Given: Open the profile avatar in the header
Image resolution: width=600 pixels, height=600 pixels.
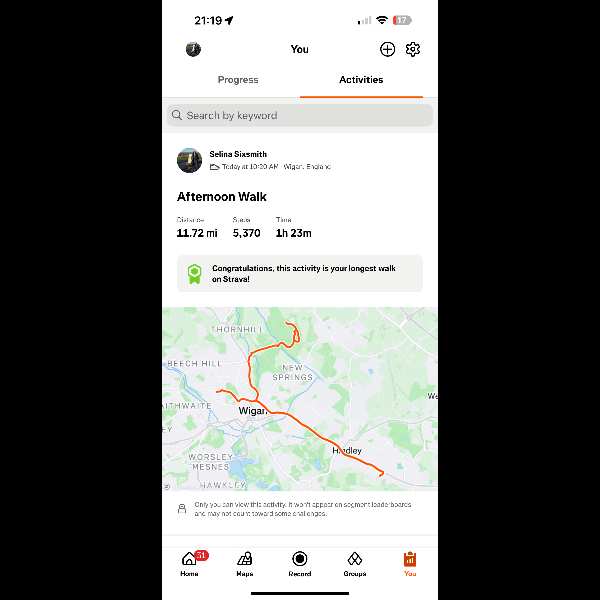Looking at the screenshot, I should click(193, 49).
